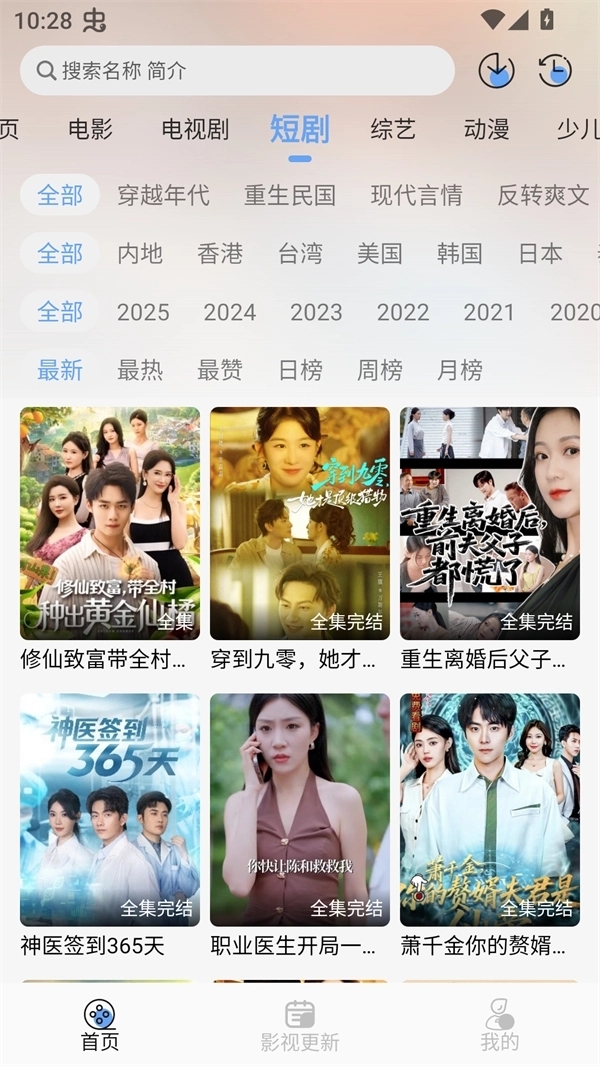Open the 我的 profile tab
The height and width of the screenshot is (1066, 600).
[x=499, y=1025]
